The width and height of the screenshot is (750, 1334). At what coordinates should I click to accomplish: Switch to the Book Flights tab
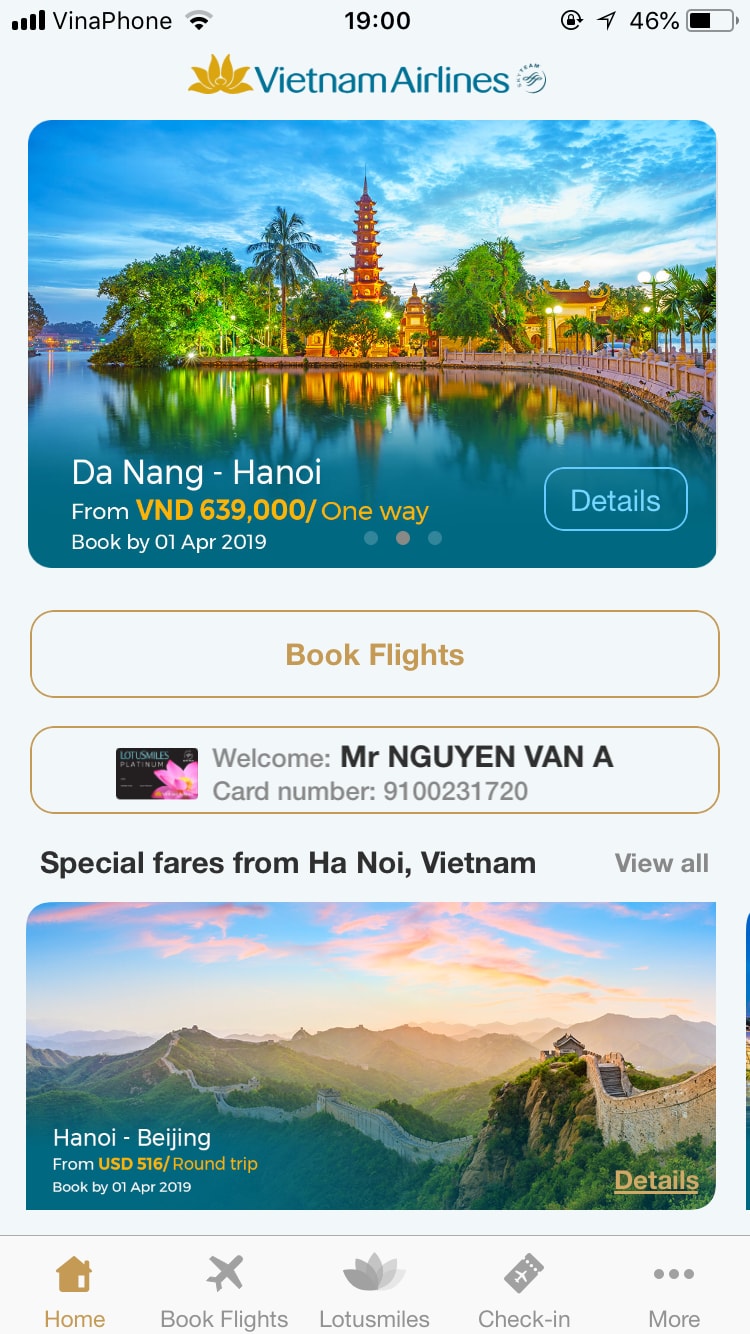pyautogui.click(x=224, y=1290)
